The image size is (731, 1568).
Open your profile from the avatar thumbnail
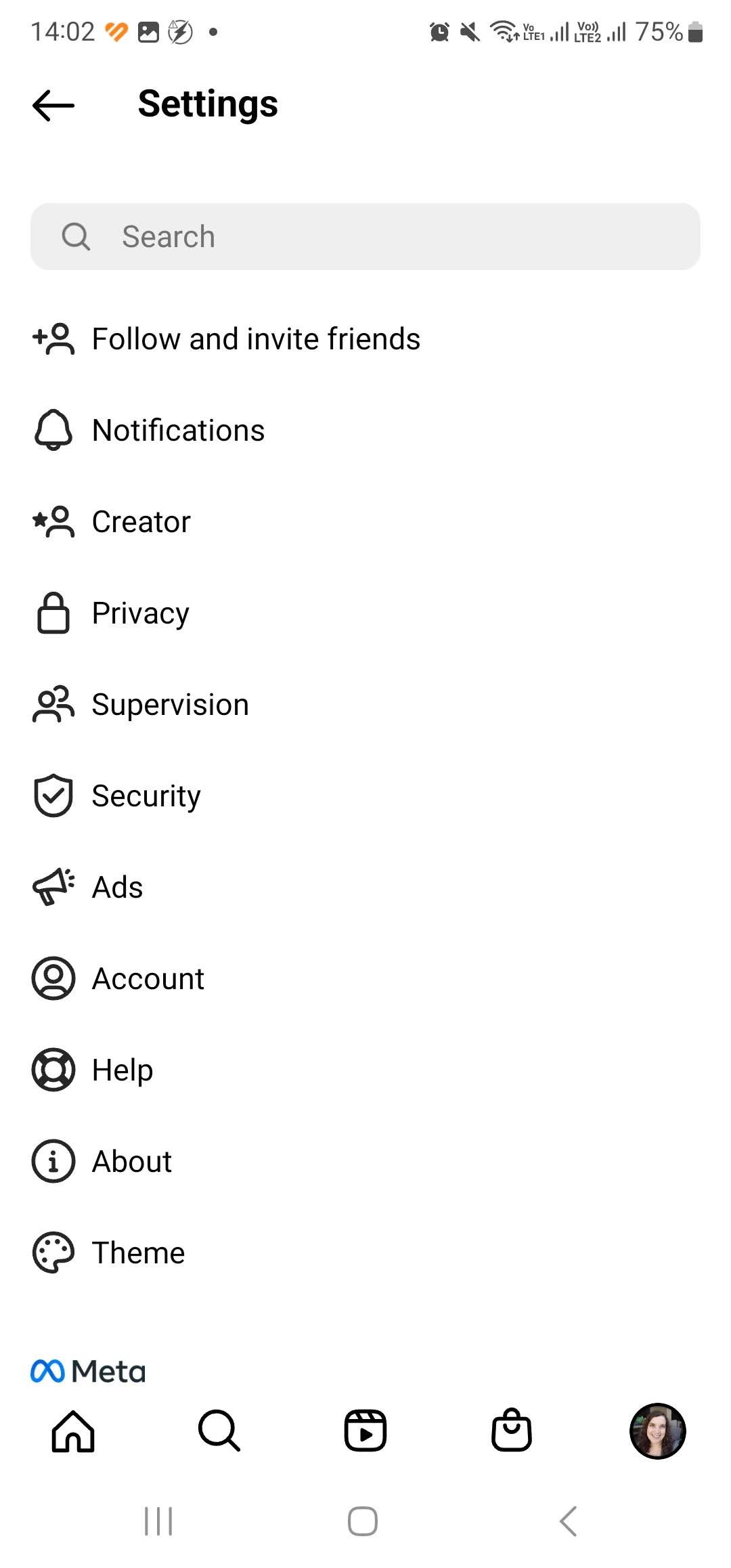[x=657, y=1431]
